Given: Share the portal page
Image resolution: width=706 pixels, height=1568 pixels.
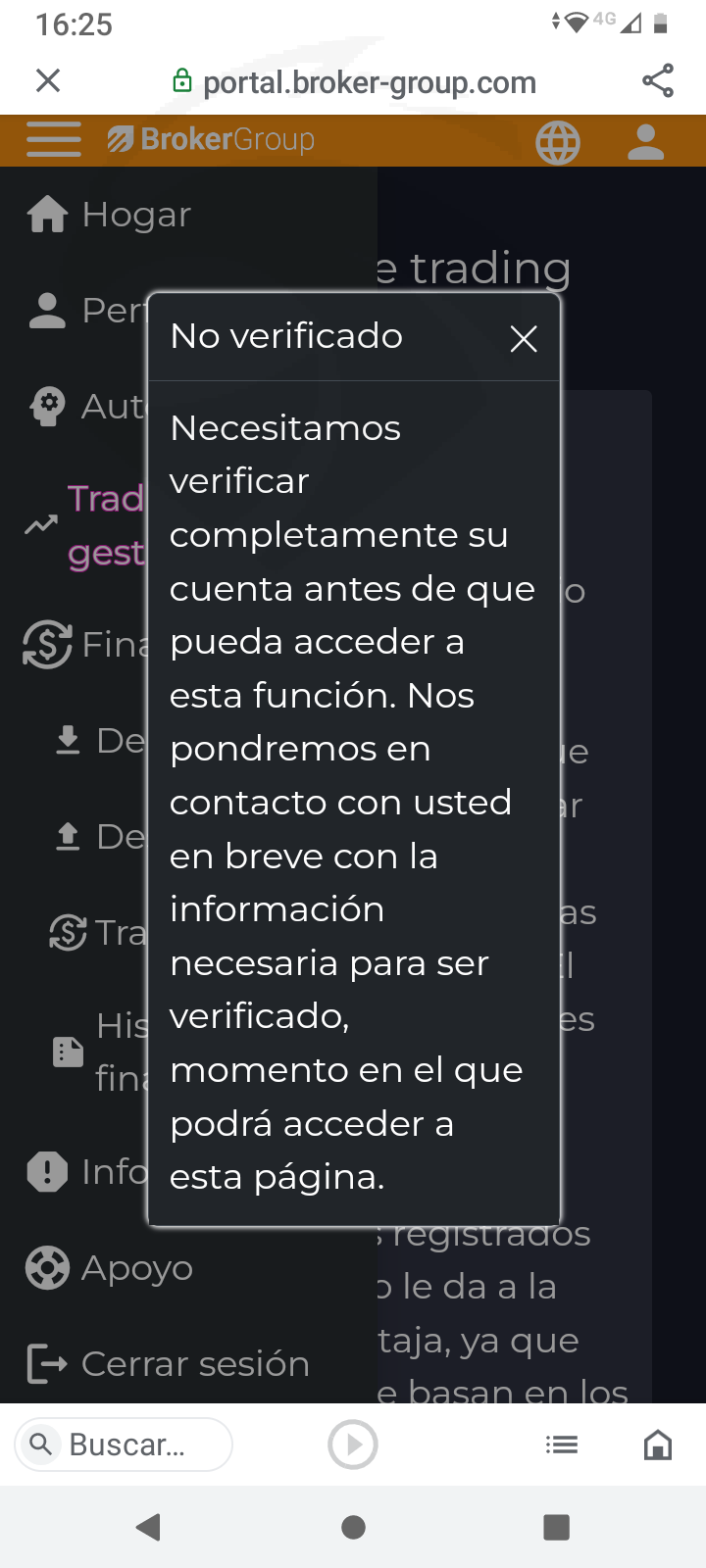Looking at the screenshot, I should [658, 81].
